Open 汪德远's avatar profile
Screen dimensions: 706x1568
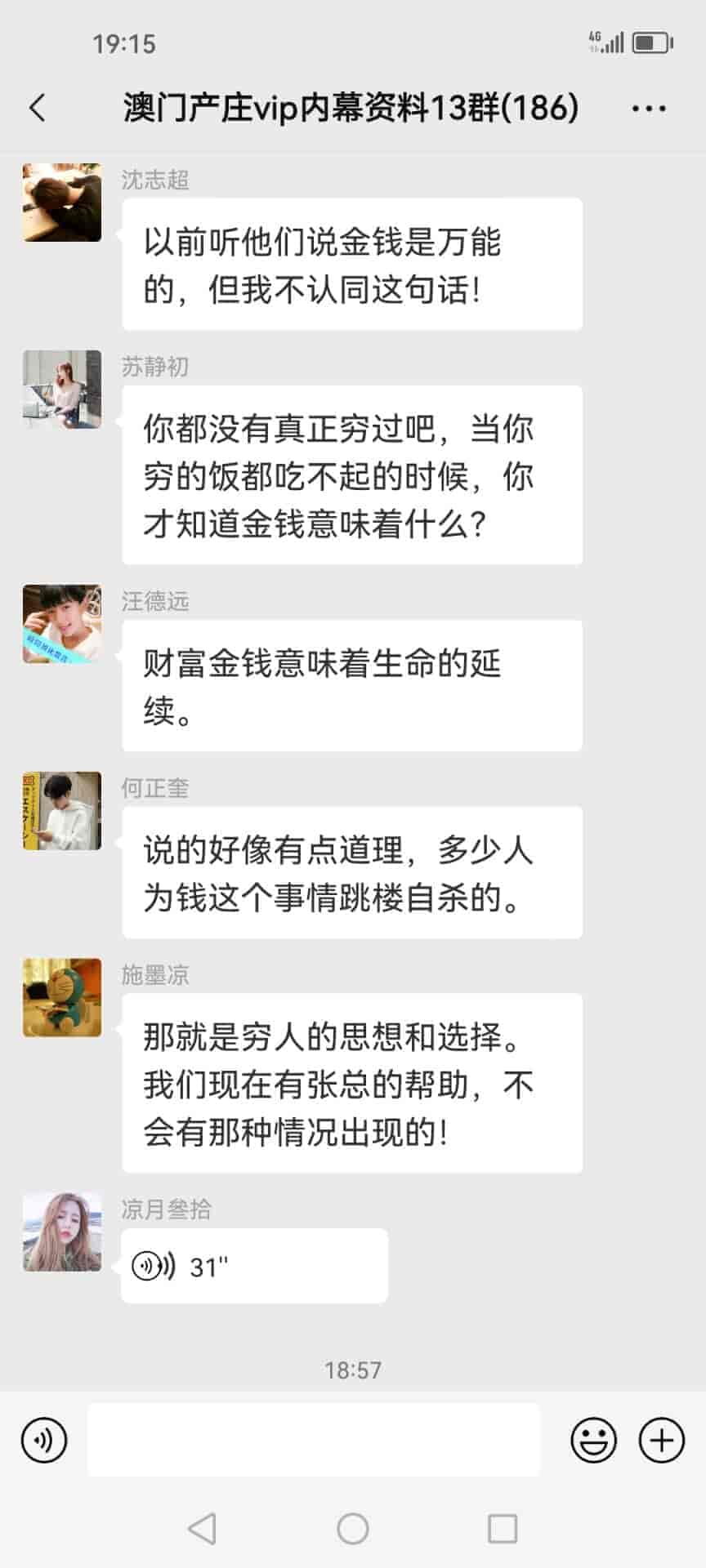pos(62,624)
